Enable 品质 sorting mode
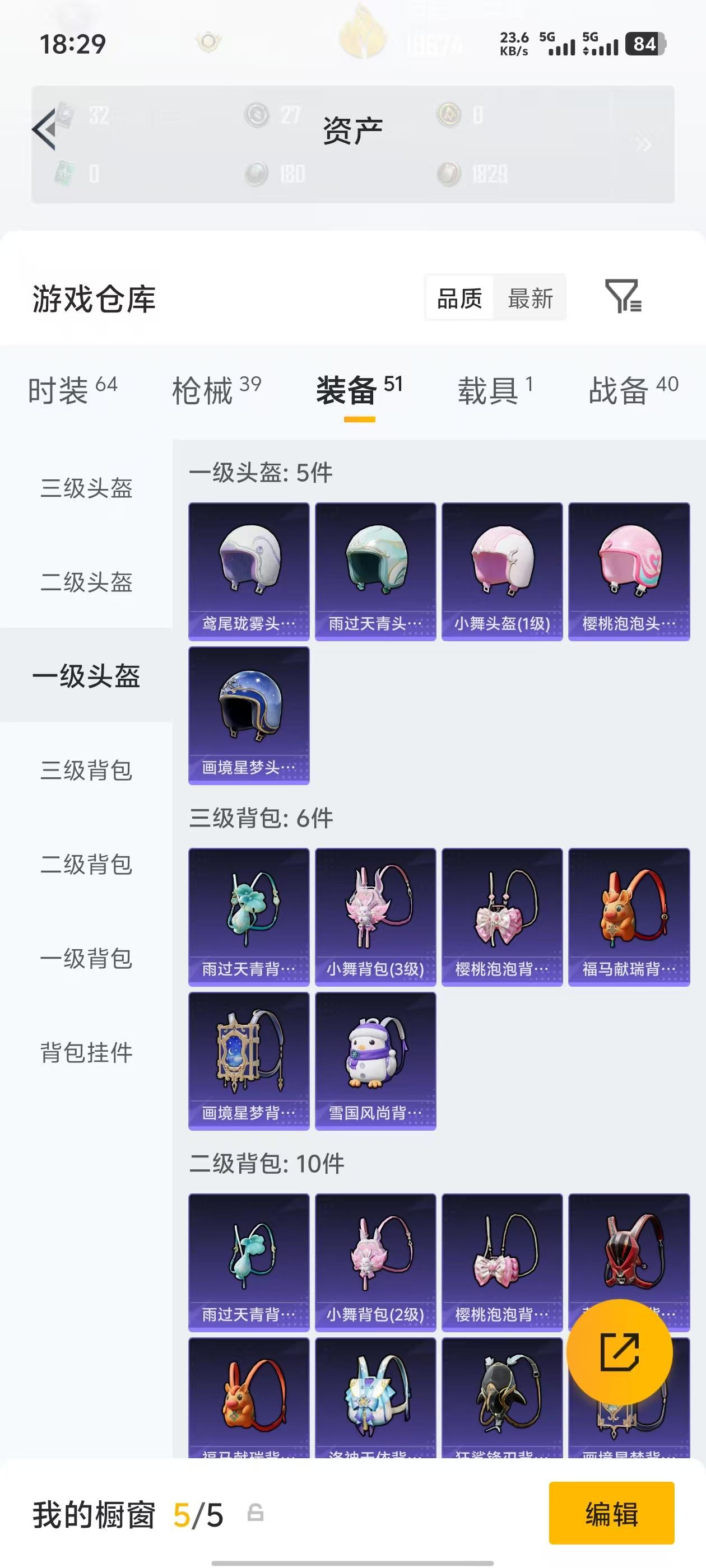The height and width of the screenshot is (1568, 706). point(459,298)
